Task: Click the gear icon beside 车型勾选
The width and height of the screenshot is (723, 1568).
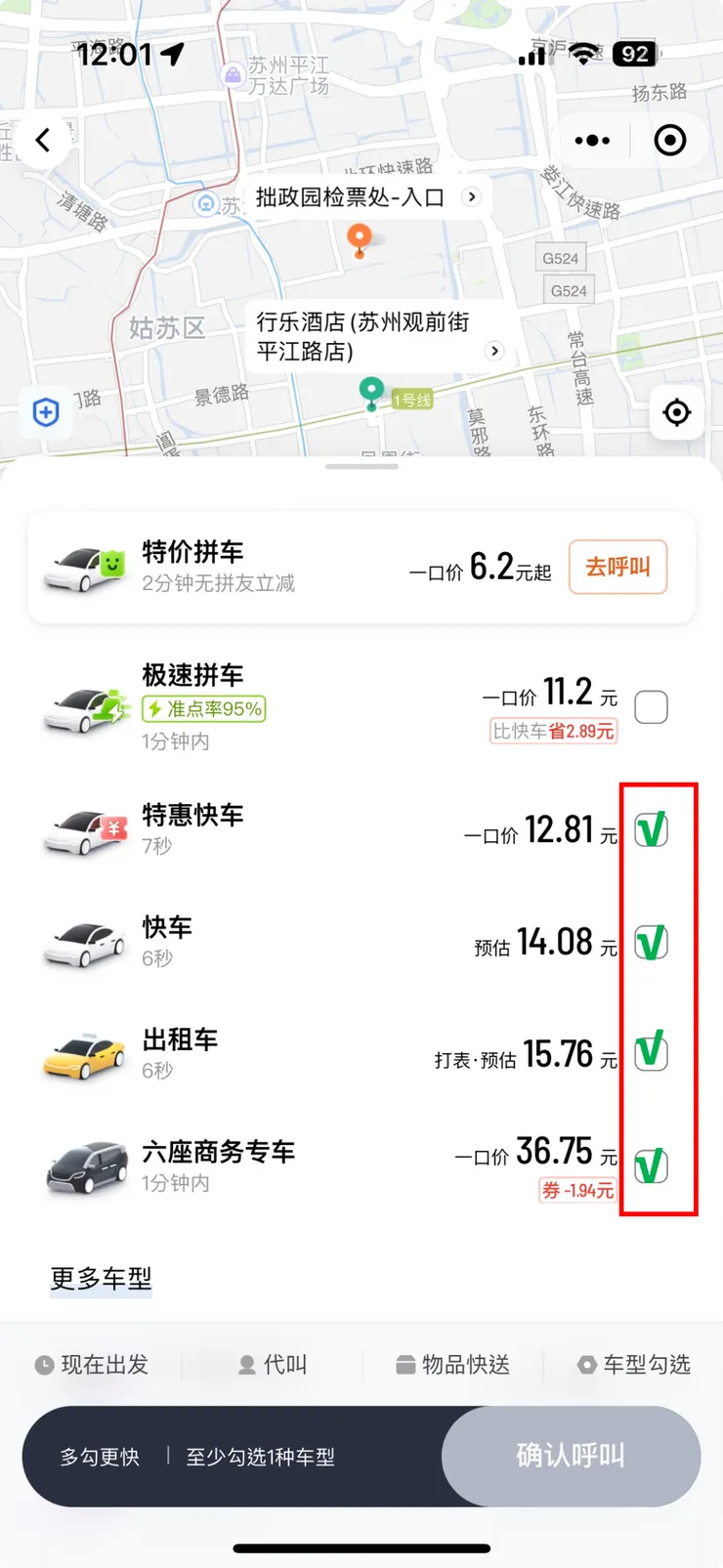Action: pos(586,1364)
